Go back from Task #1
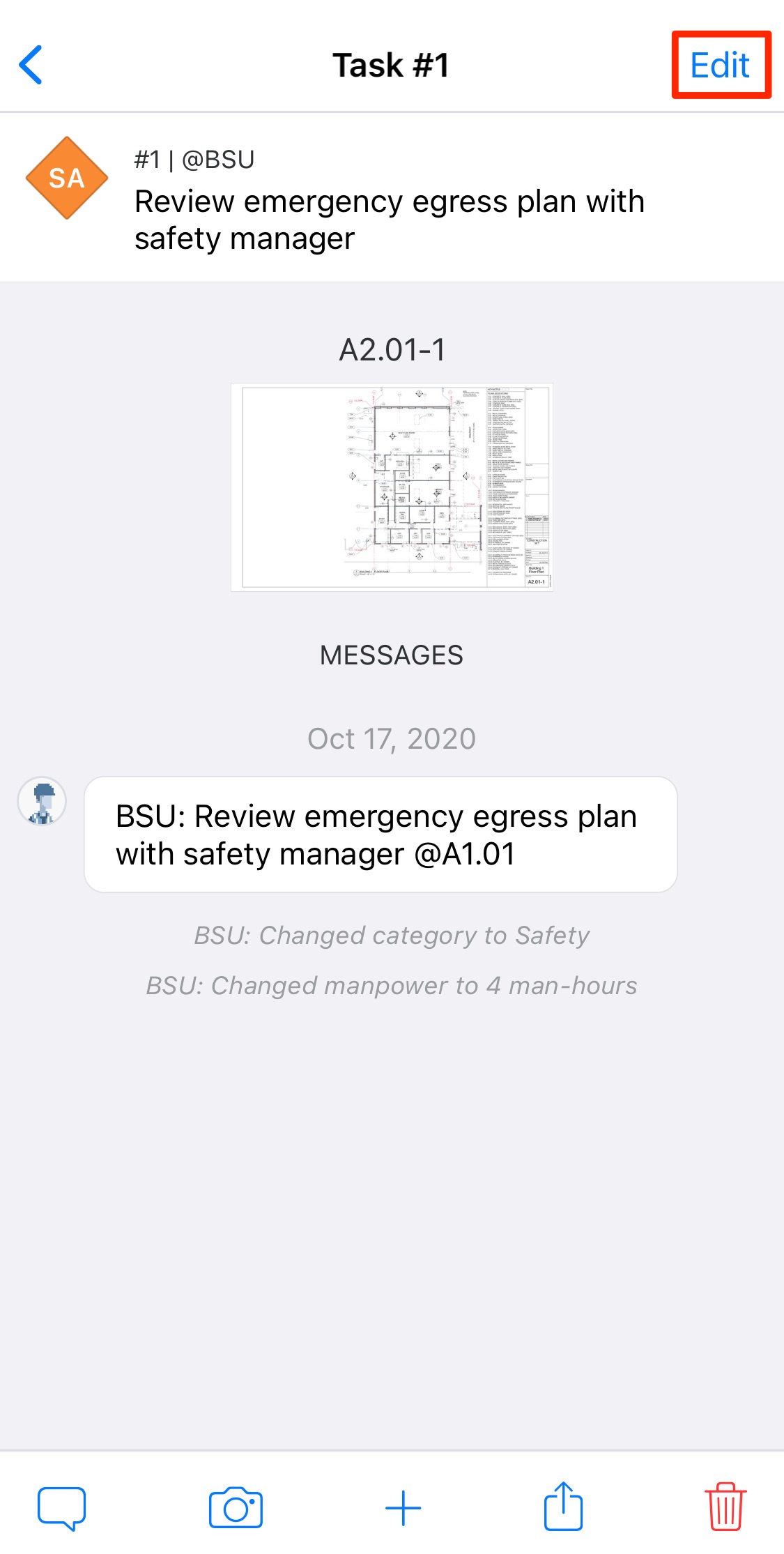 (31, 65)
